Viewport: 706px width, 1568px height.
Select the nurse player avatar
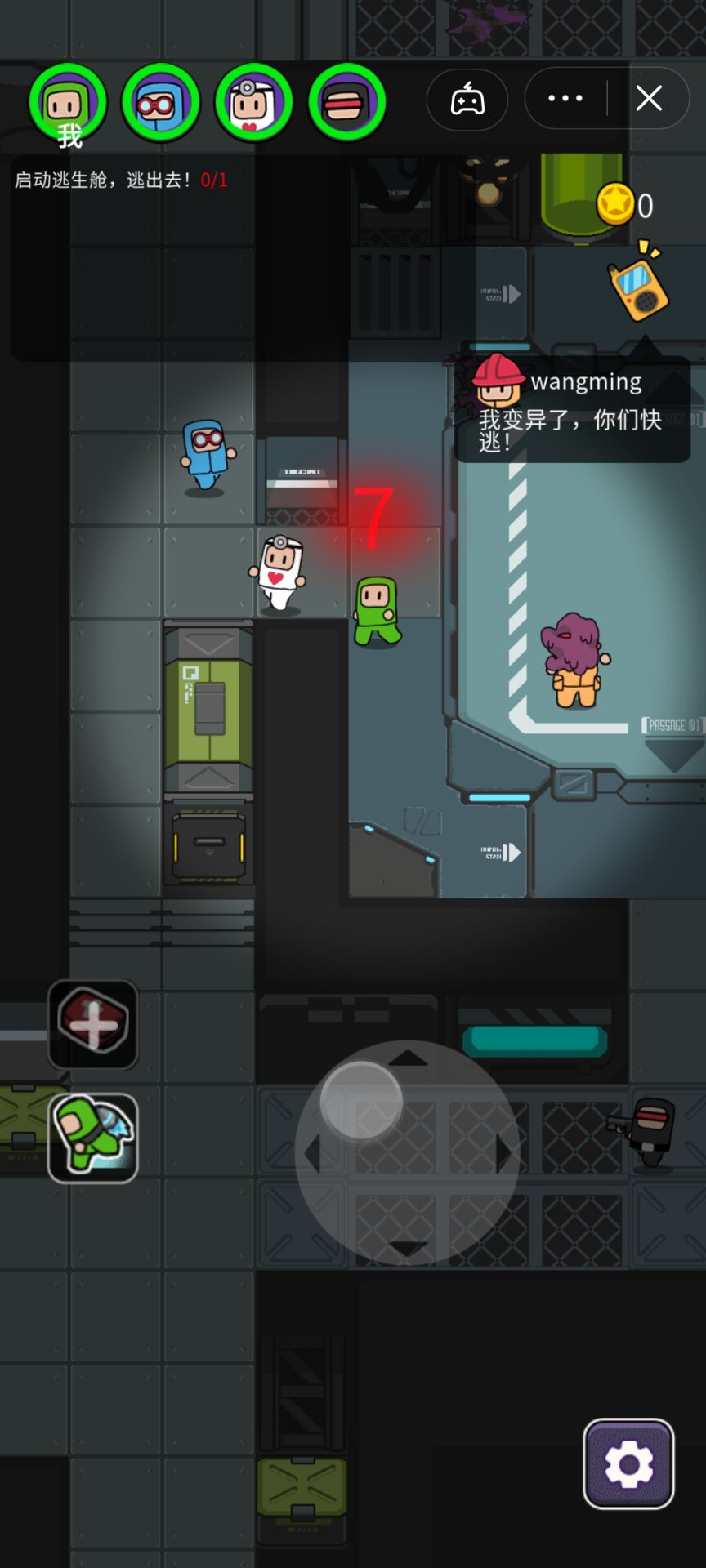click(x=253, y=103)
